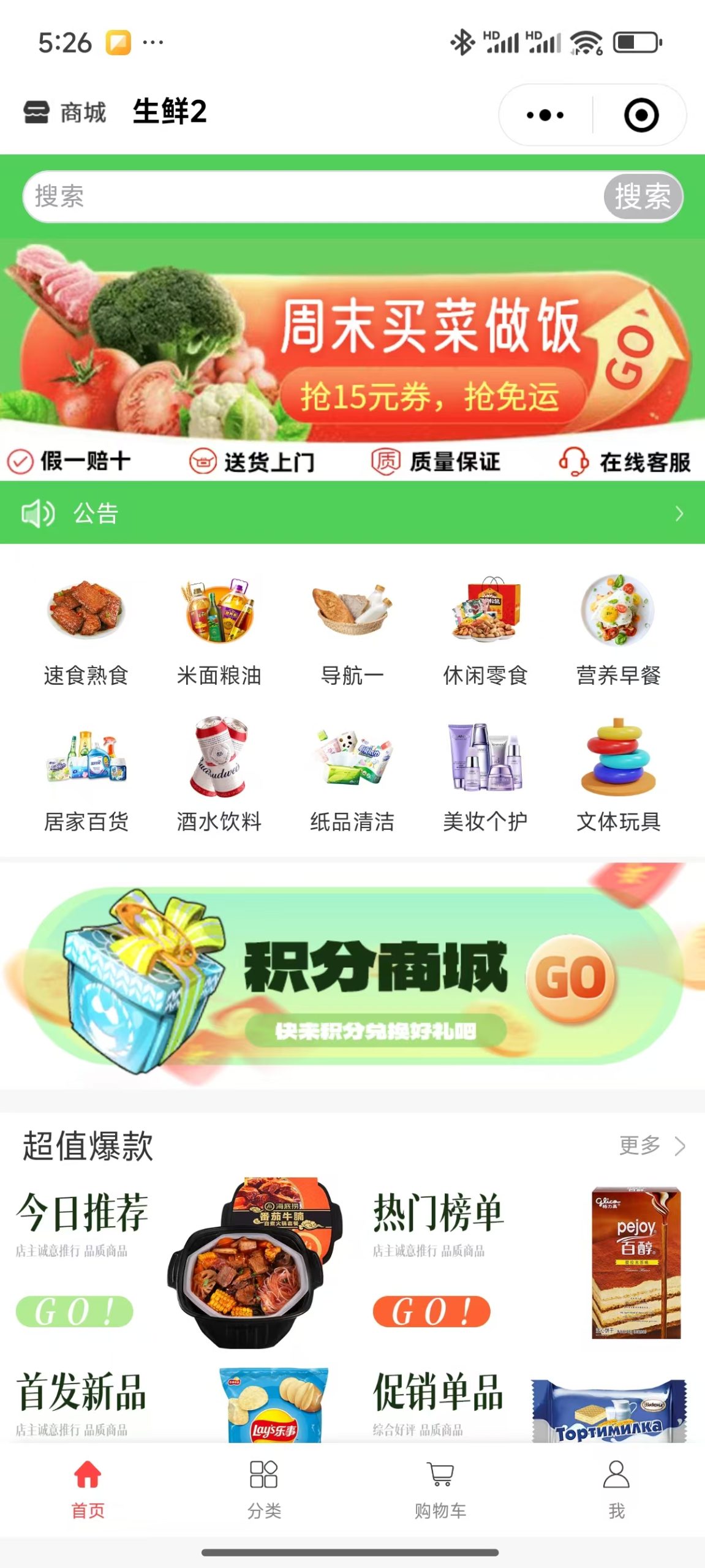Open 酒水饮料 category

(219, 775)
